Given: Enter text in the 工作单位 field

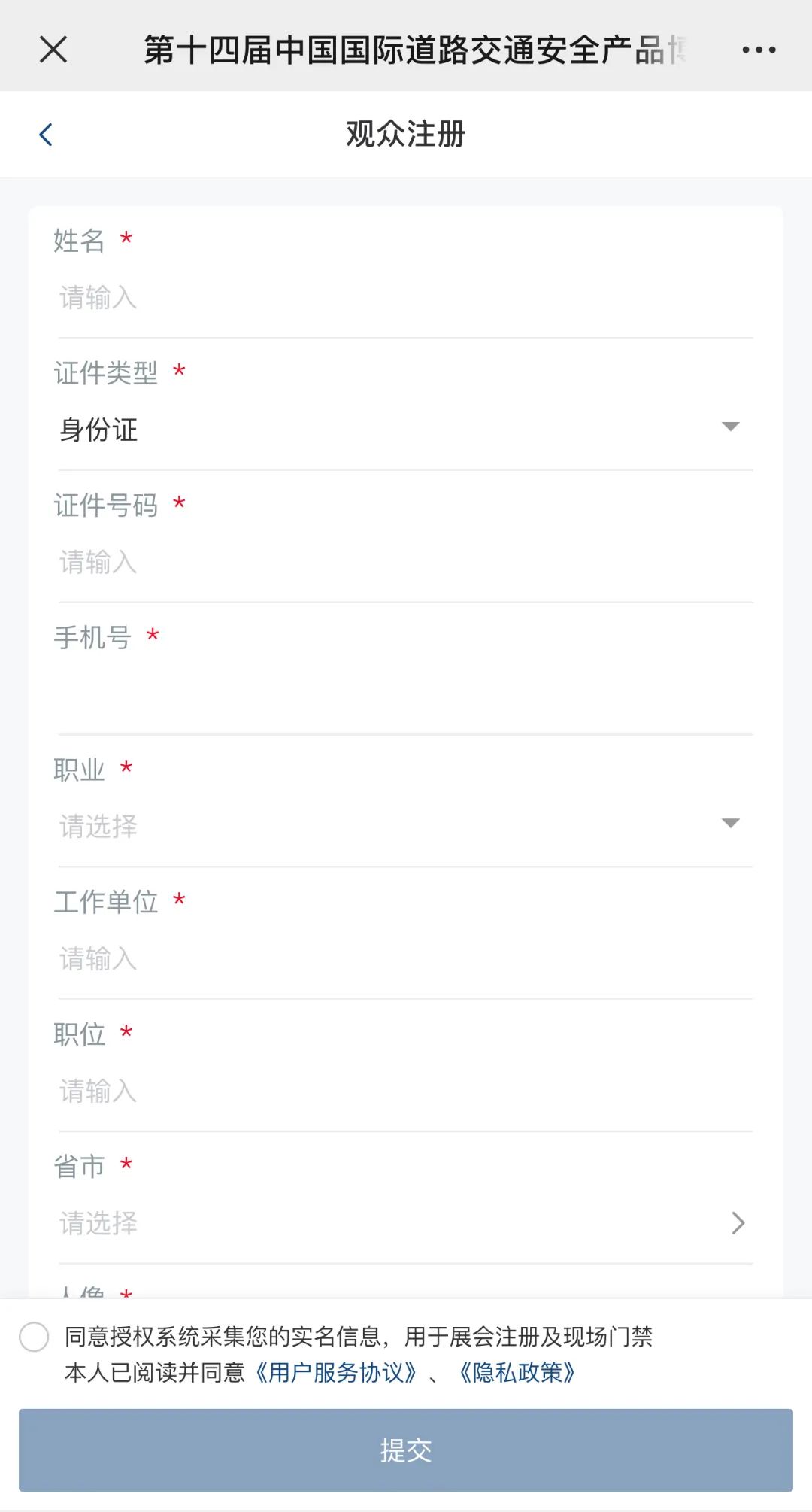Looking at the screenshot, I should coord(406,958).
